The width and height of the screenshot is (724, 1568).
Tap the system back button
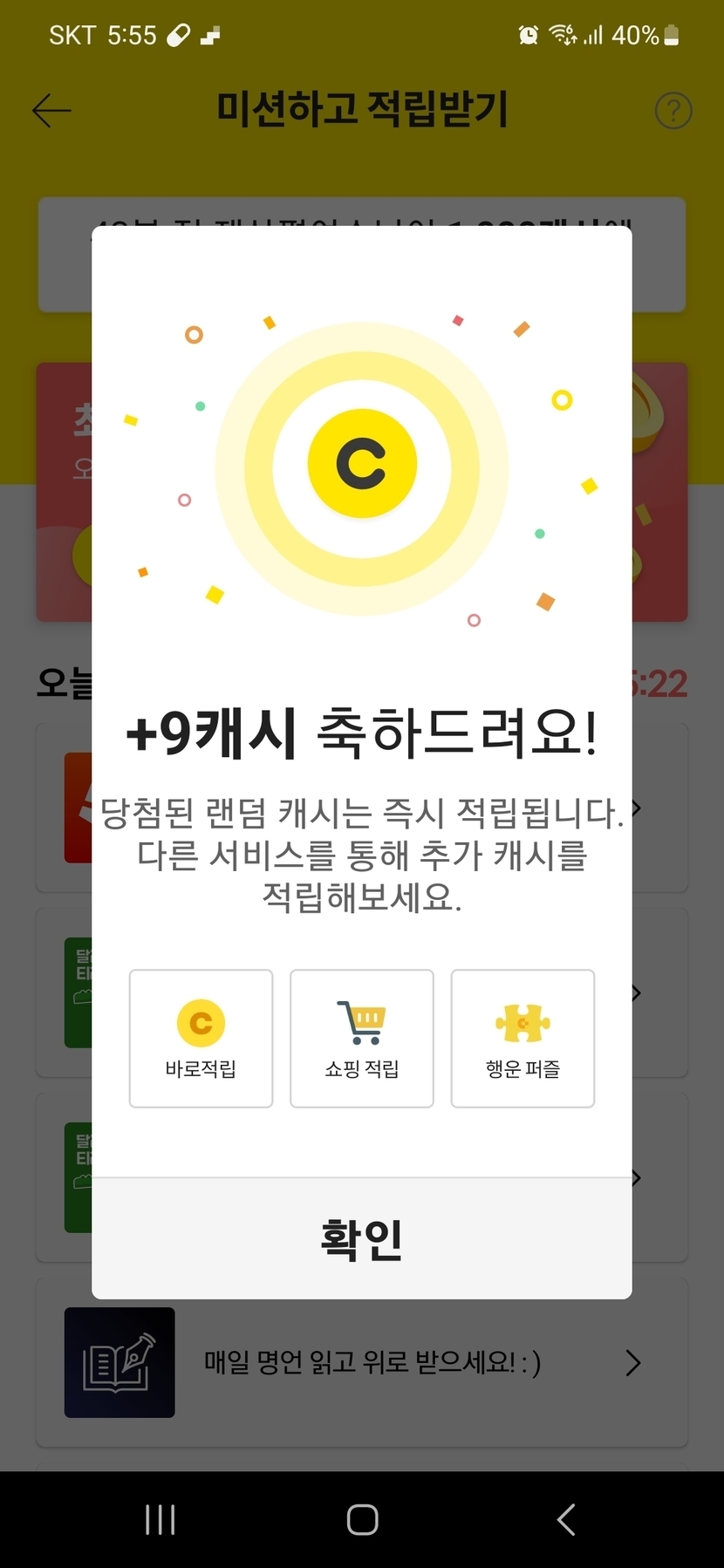565,1519
